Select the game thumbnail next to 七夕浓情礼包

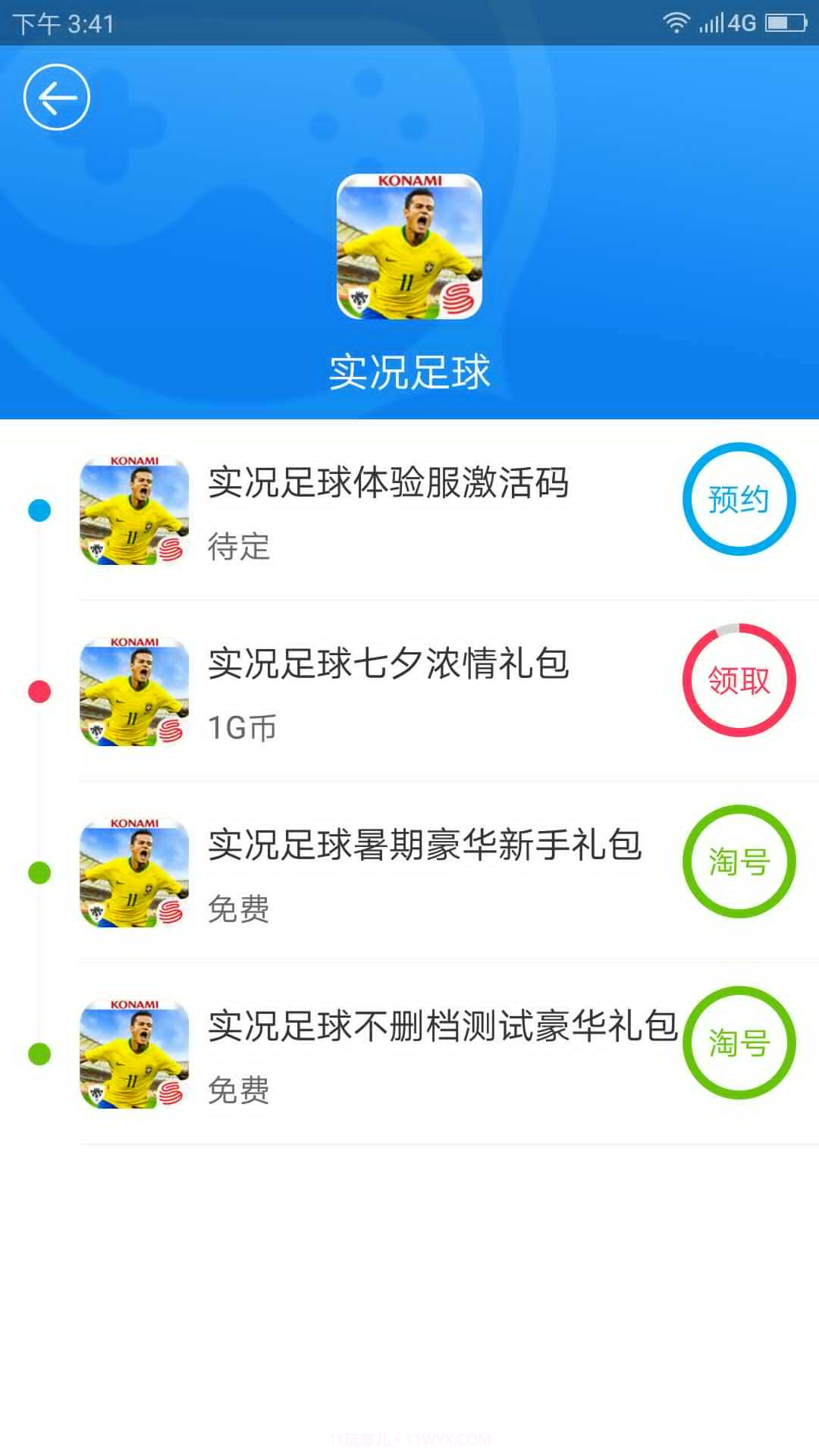pyautogui.click(x=135, y=692)
